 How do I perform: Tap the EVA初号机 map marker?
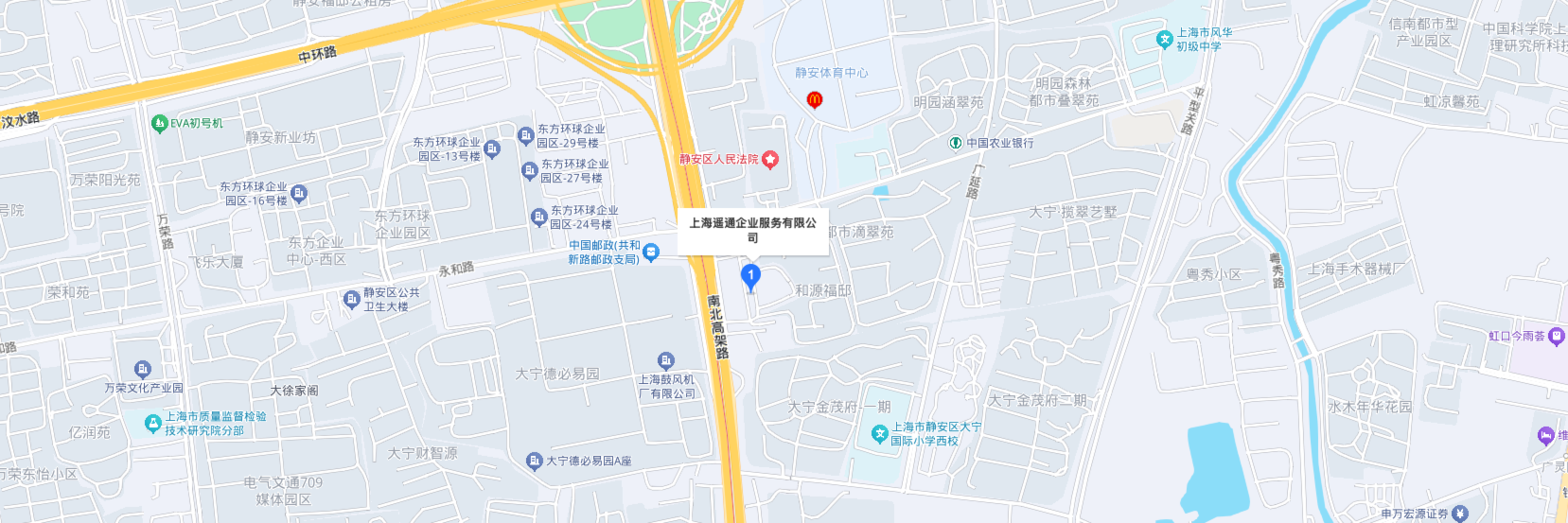click(x=159, y=123)
